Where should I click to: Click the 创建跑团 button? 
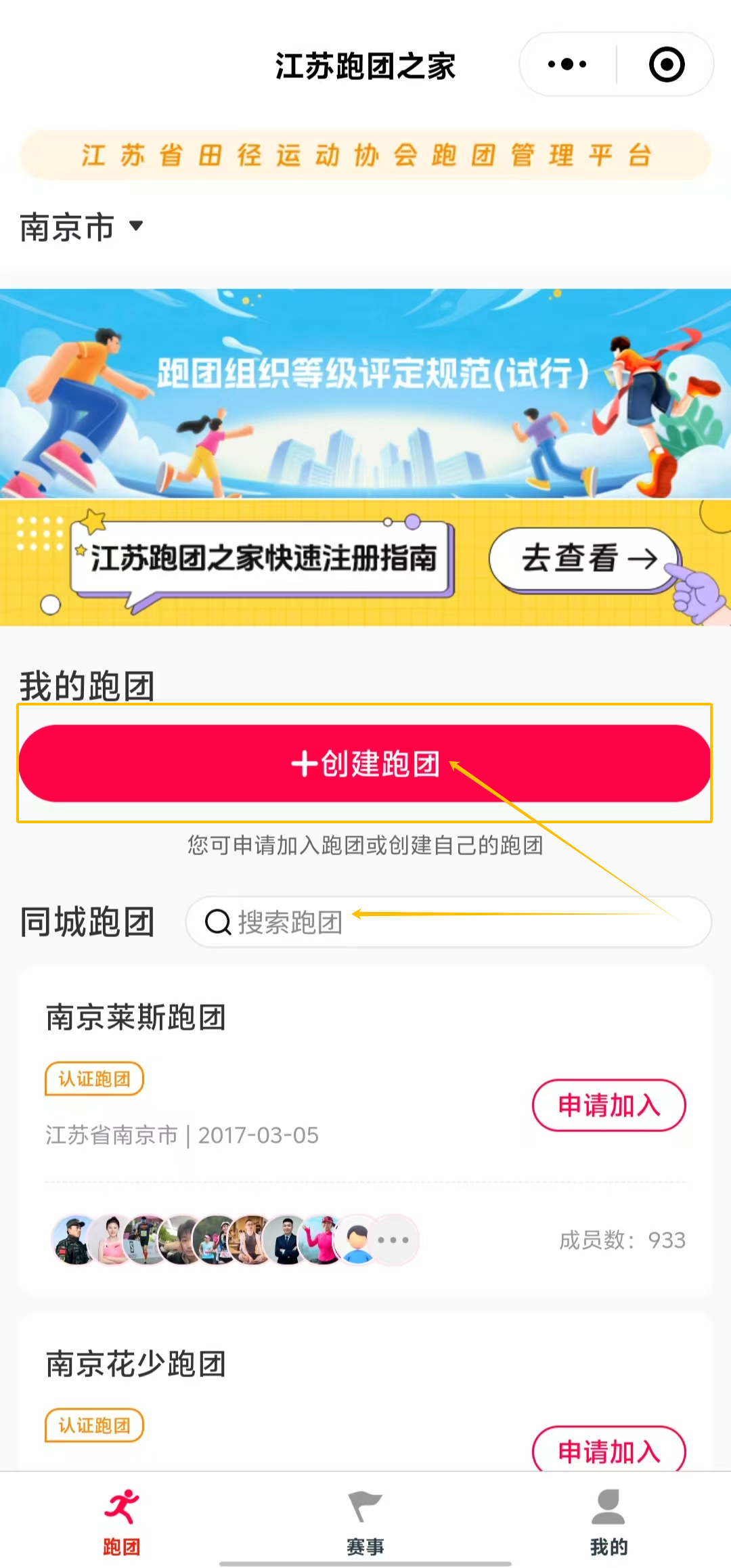point(365,765)
